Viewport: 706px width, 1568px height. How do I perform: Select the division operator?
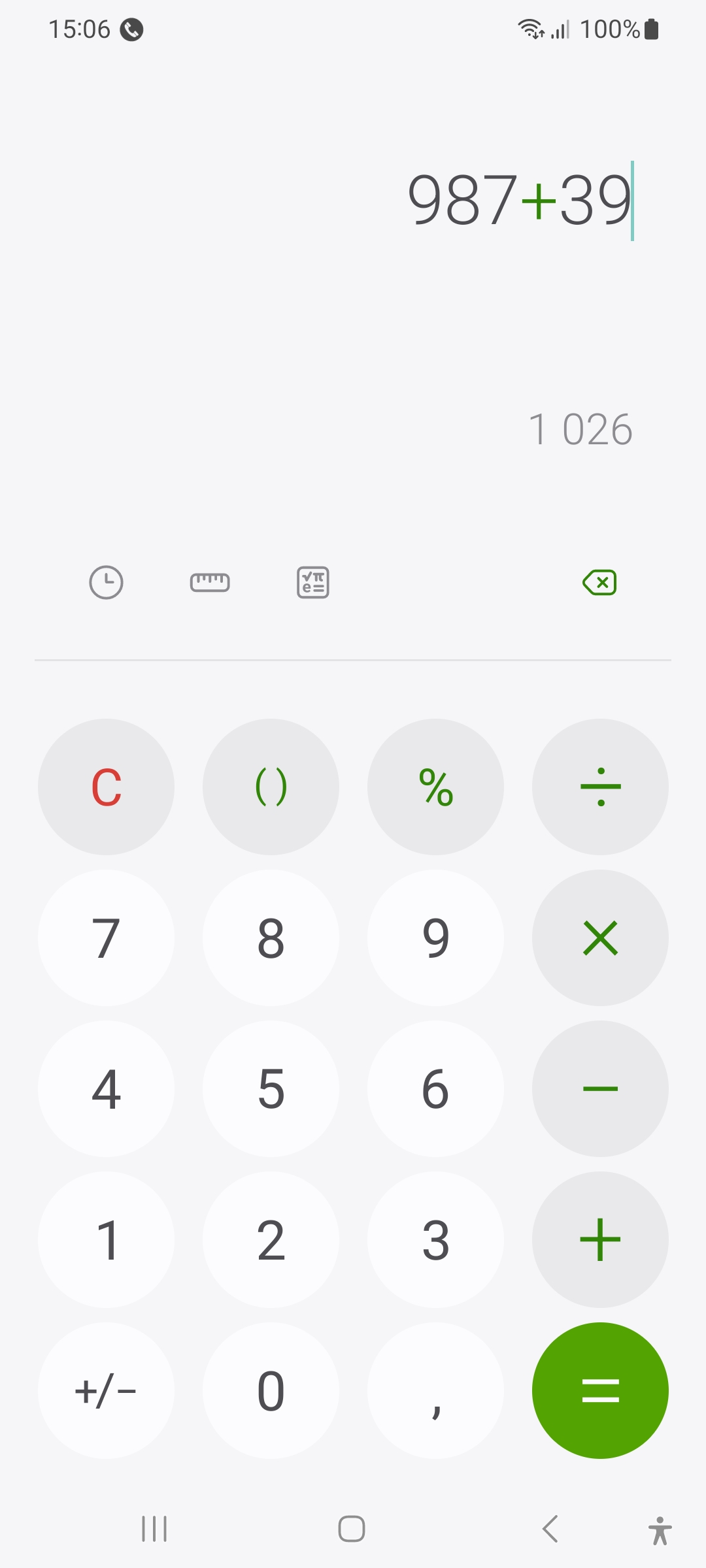coord(600,787)
